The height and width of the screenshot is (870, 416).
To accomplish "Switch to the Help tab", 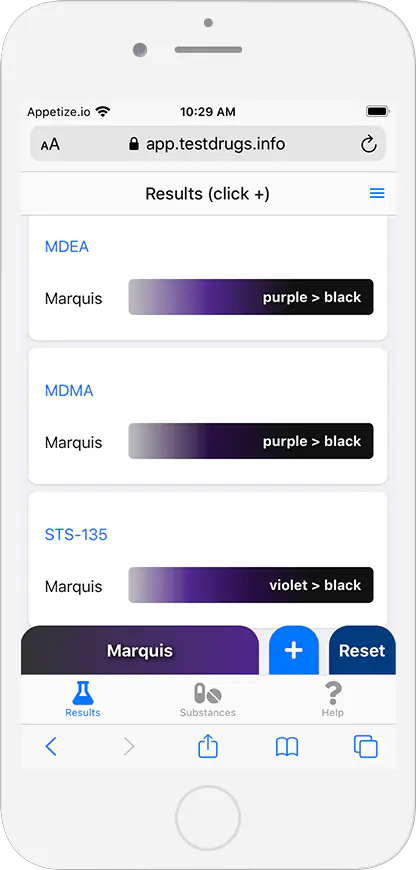I will 333,700.
